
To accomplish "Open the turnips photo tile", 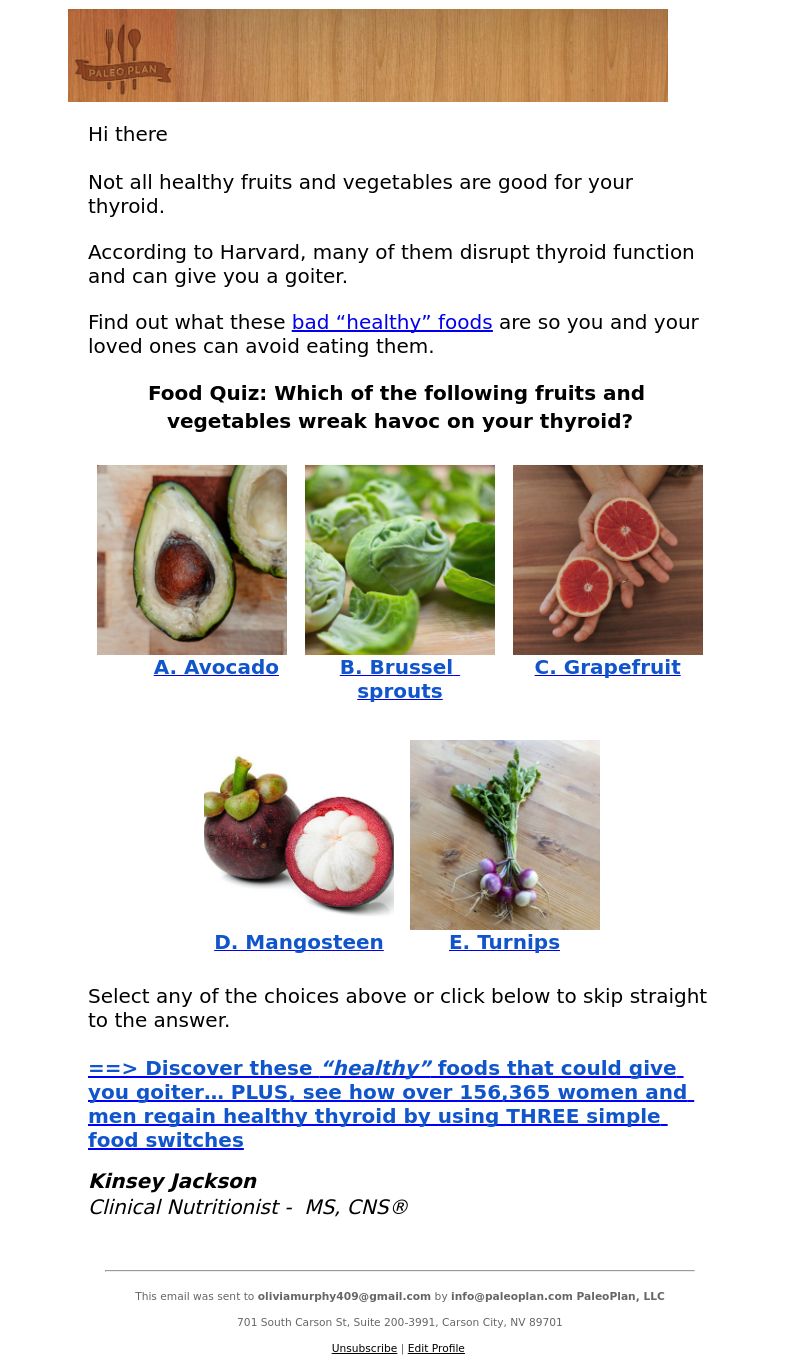I will coord(505,835).
